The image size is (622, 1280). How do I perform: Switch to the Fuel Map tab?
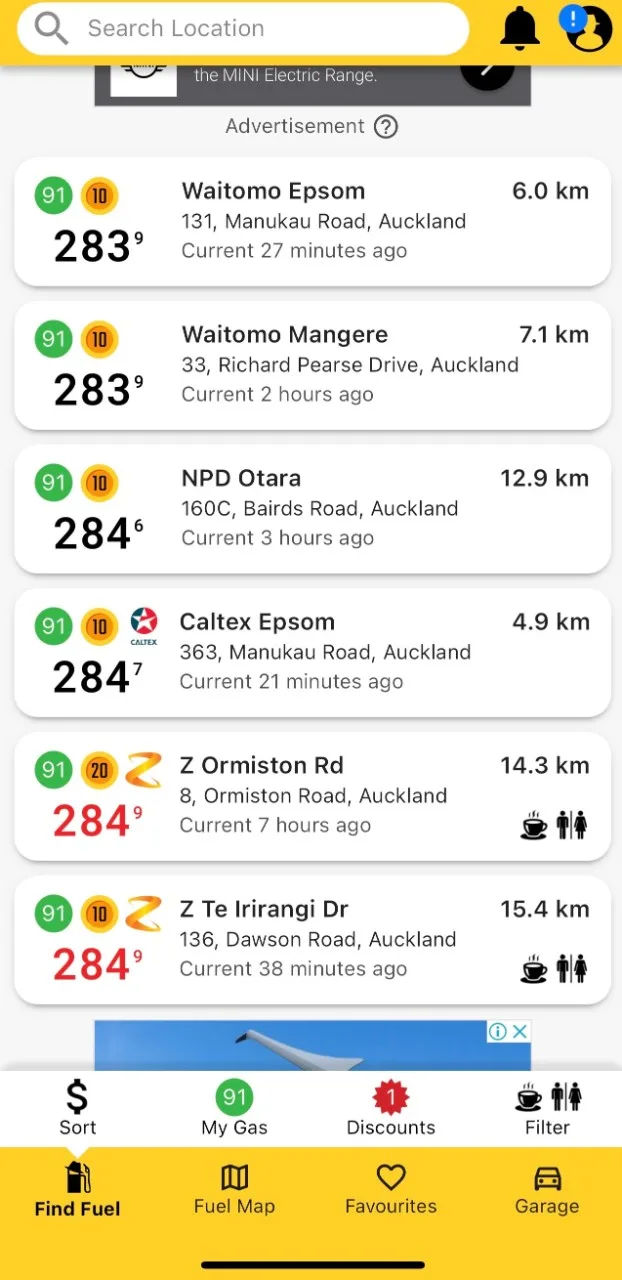234,1189
